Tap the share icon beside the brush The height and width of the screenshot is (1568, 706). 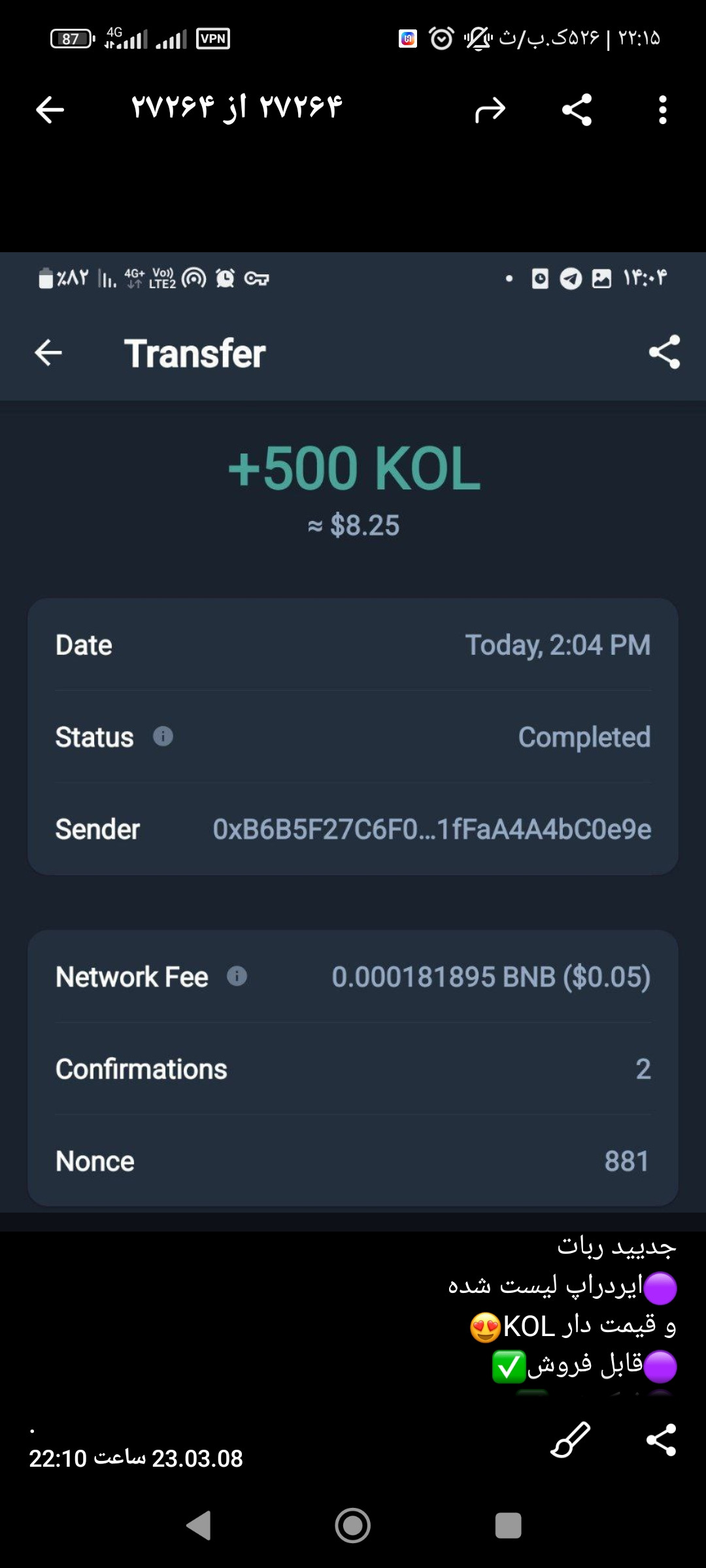[x=660, y=1440]
